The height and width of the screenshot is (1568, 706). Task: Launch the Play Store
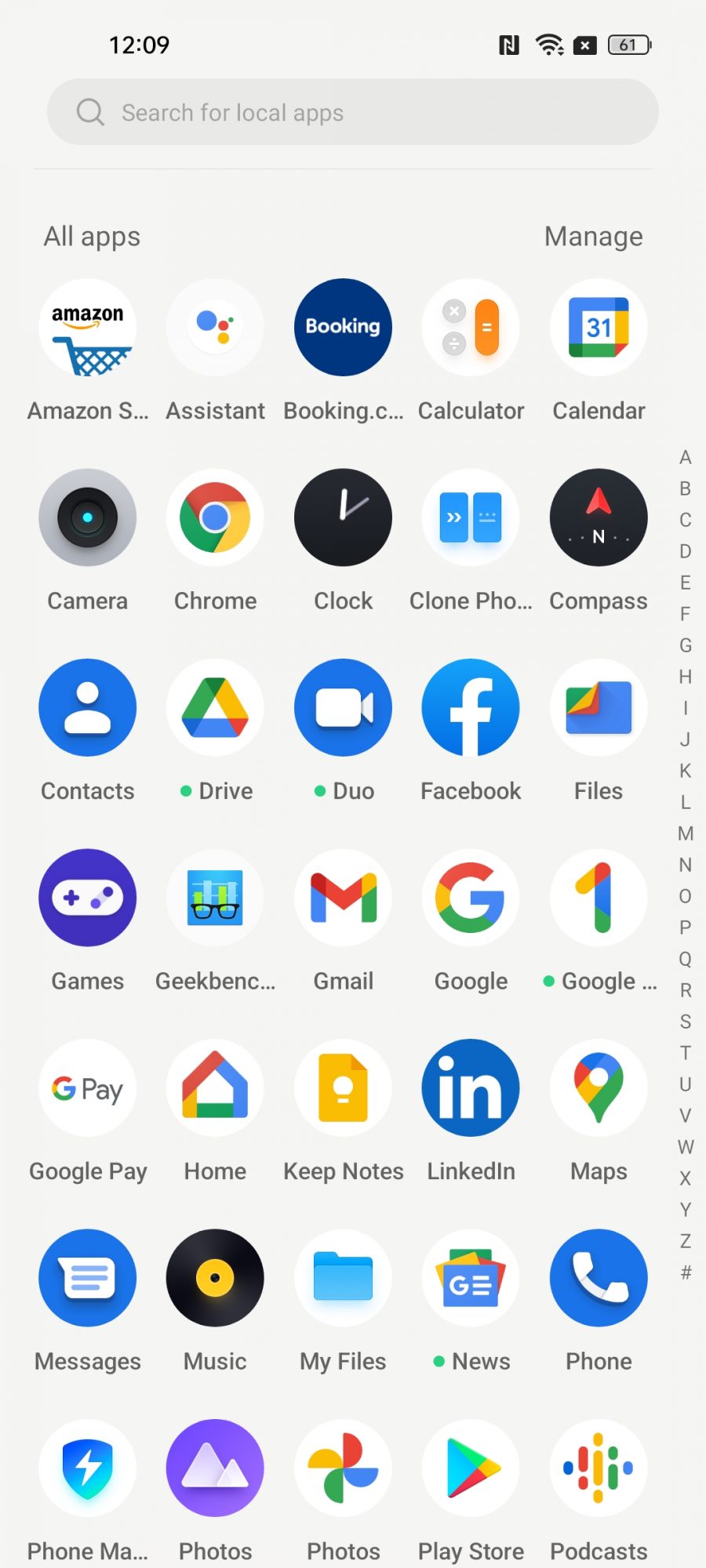click(471, 1468)
